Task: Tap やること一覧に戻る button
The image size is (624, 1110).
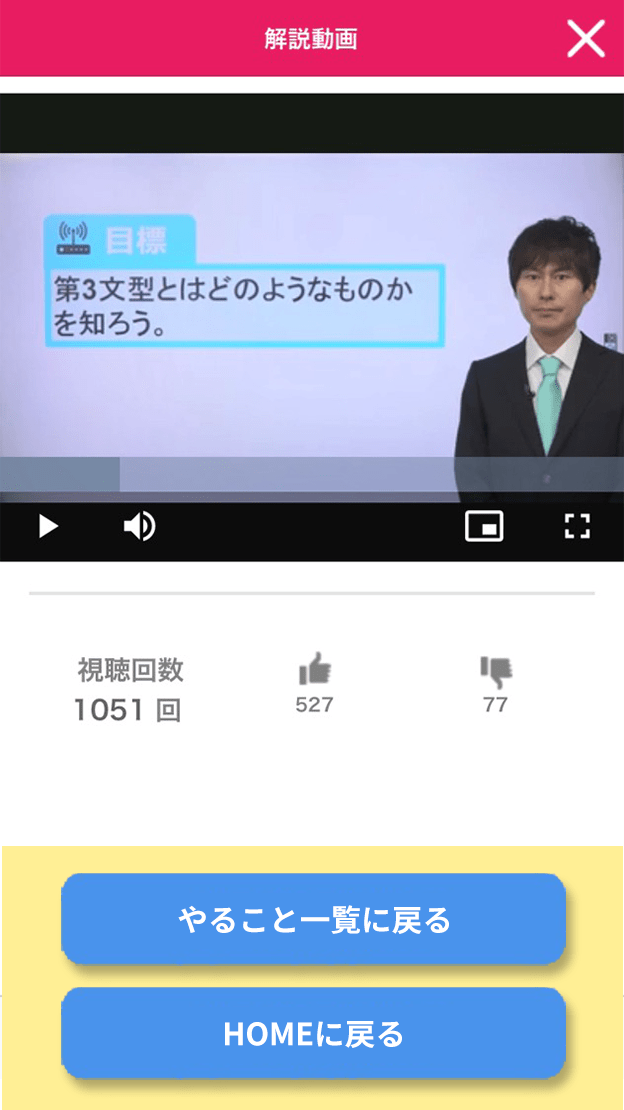Action: pyautogui.click(x=314, y=919)
